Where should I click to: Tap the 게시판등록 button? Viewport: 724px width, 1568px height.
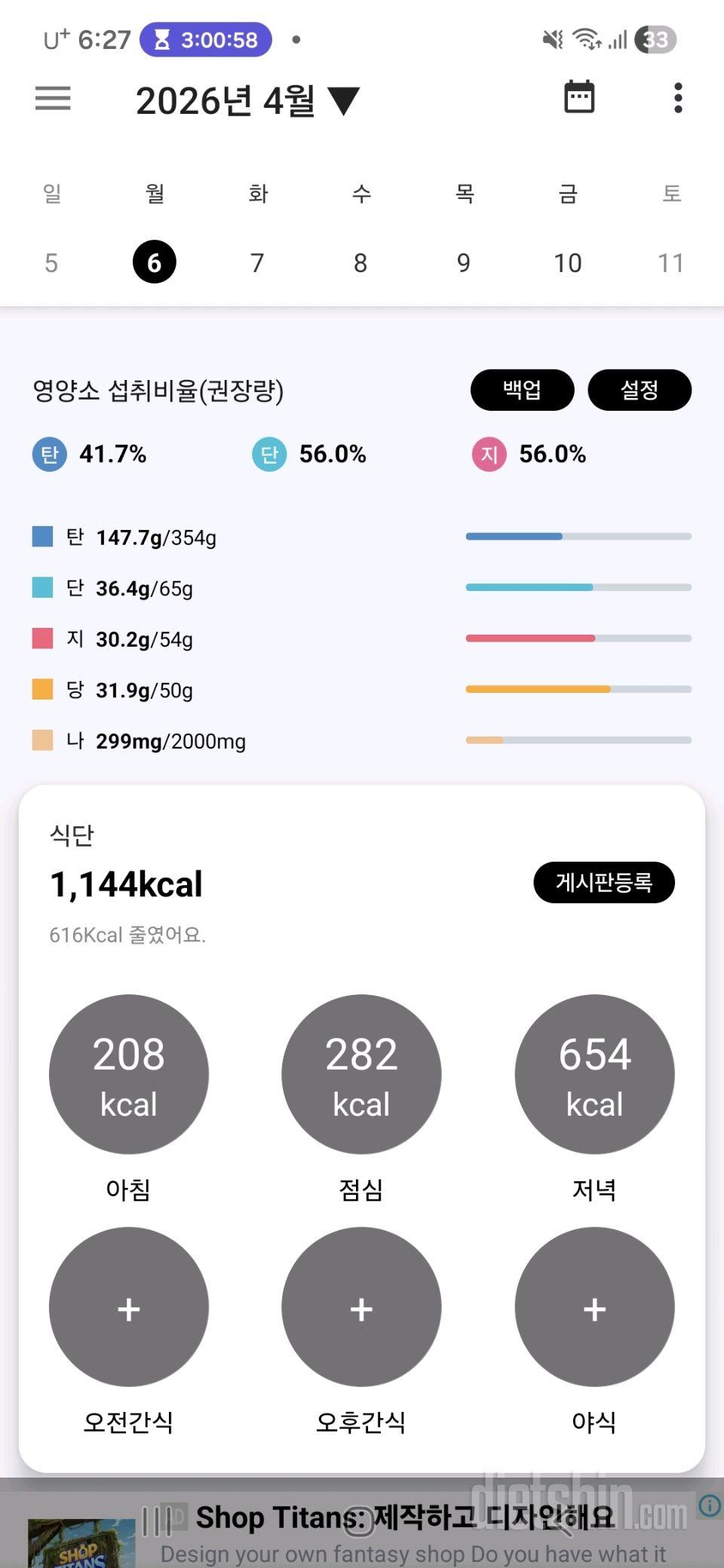pos(603,882)
